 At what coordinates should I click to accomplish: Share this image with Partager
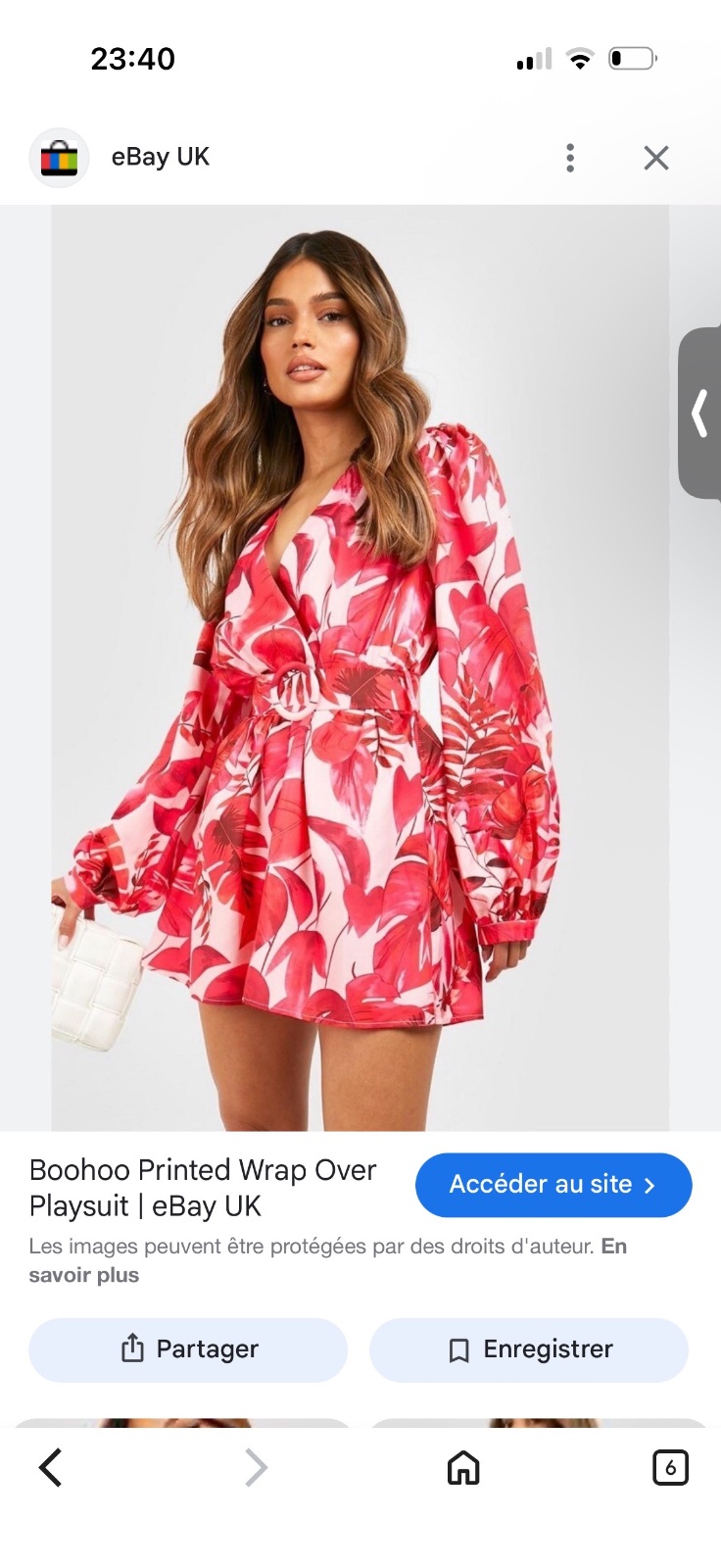point(188,1349)
